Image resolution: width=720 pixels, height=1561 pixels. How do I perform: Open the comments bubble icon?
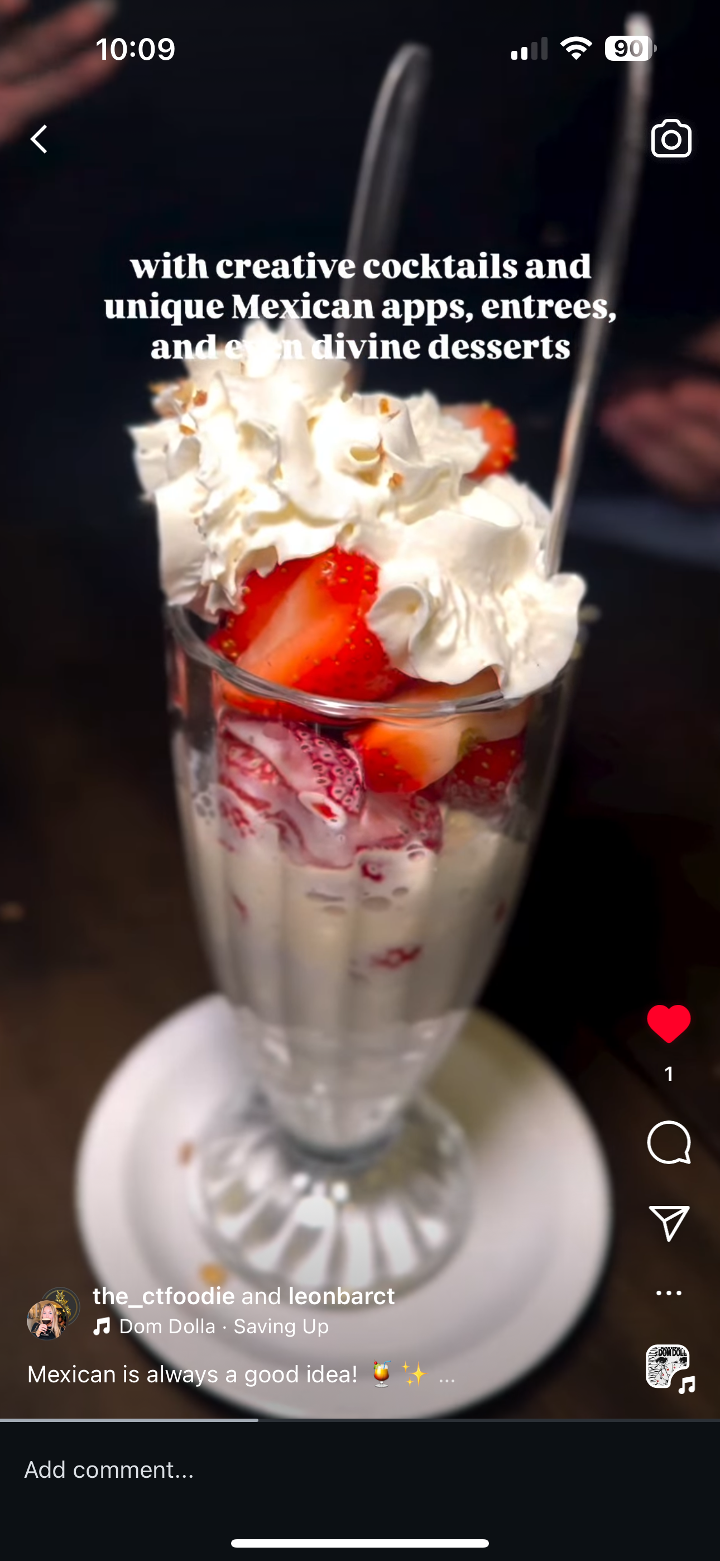click(668, 1143)
